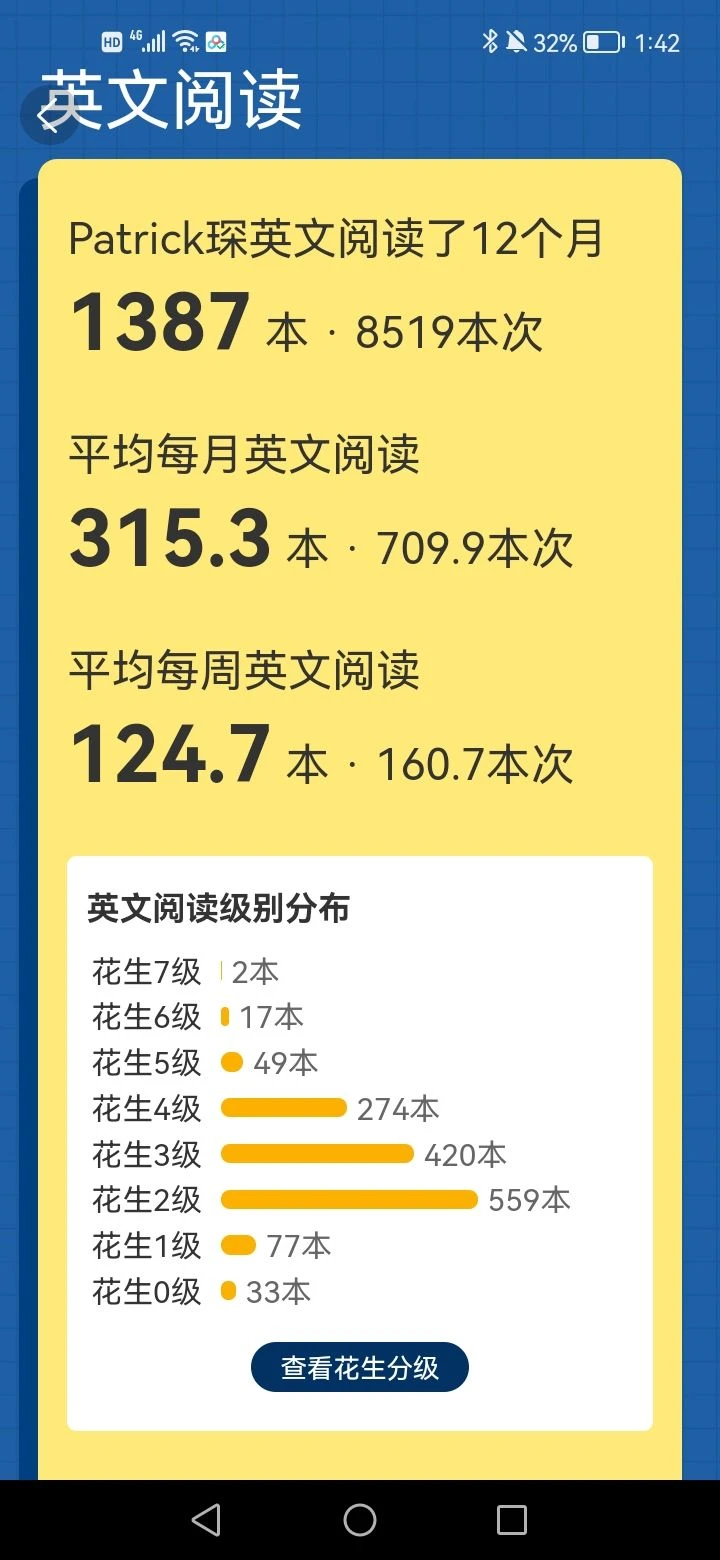Go to the home screen
This screenshot has width=720, height=1560.
(360, 1520)
